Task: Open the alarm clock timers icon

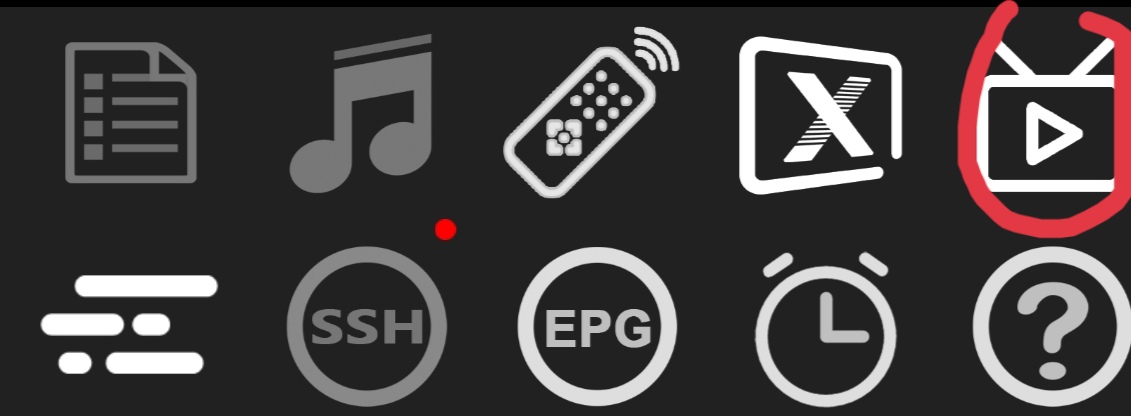Action: [x=826, y=326]
